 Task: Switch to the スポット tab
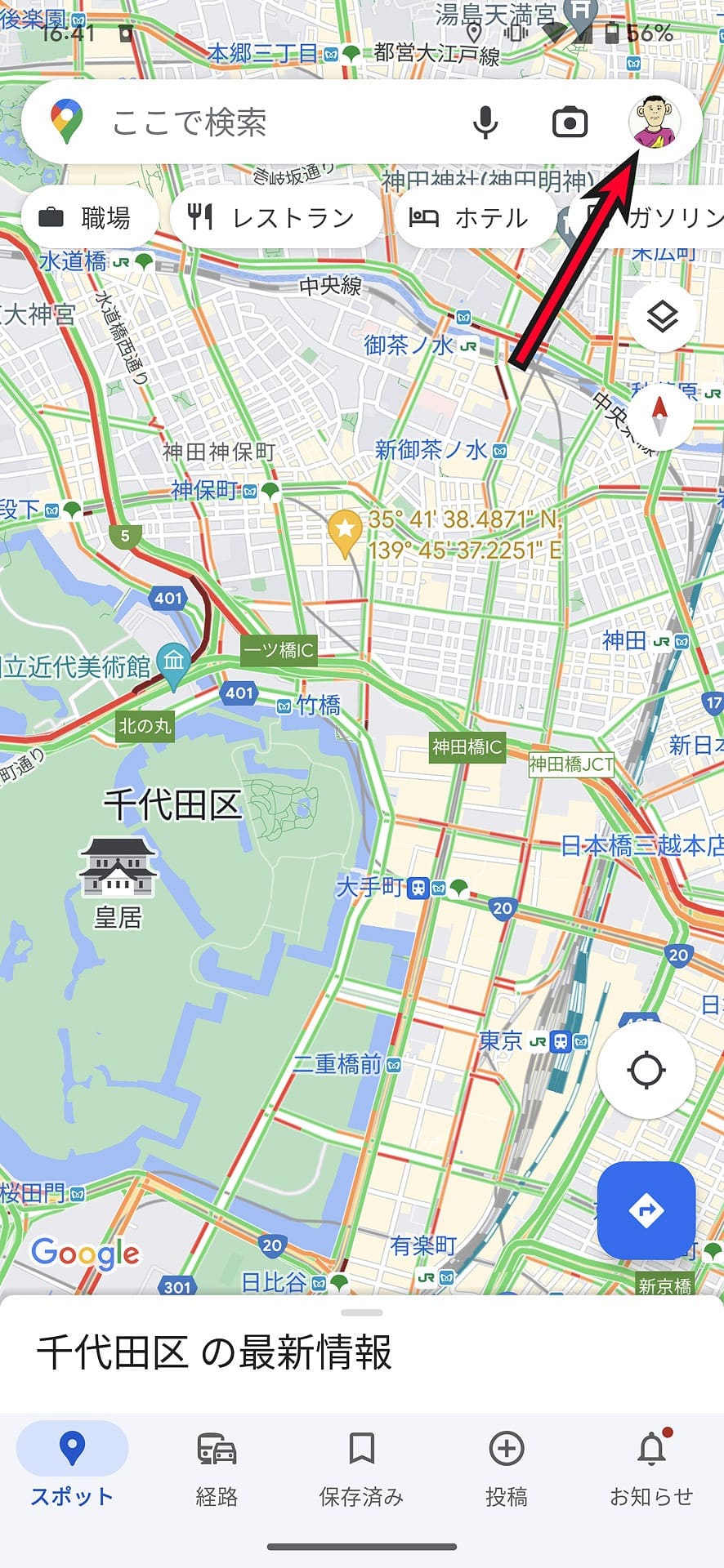pos(72,1465)
